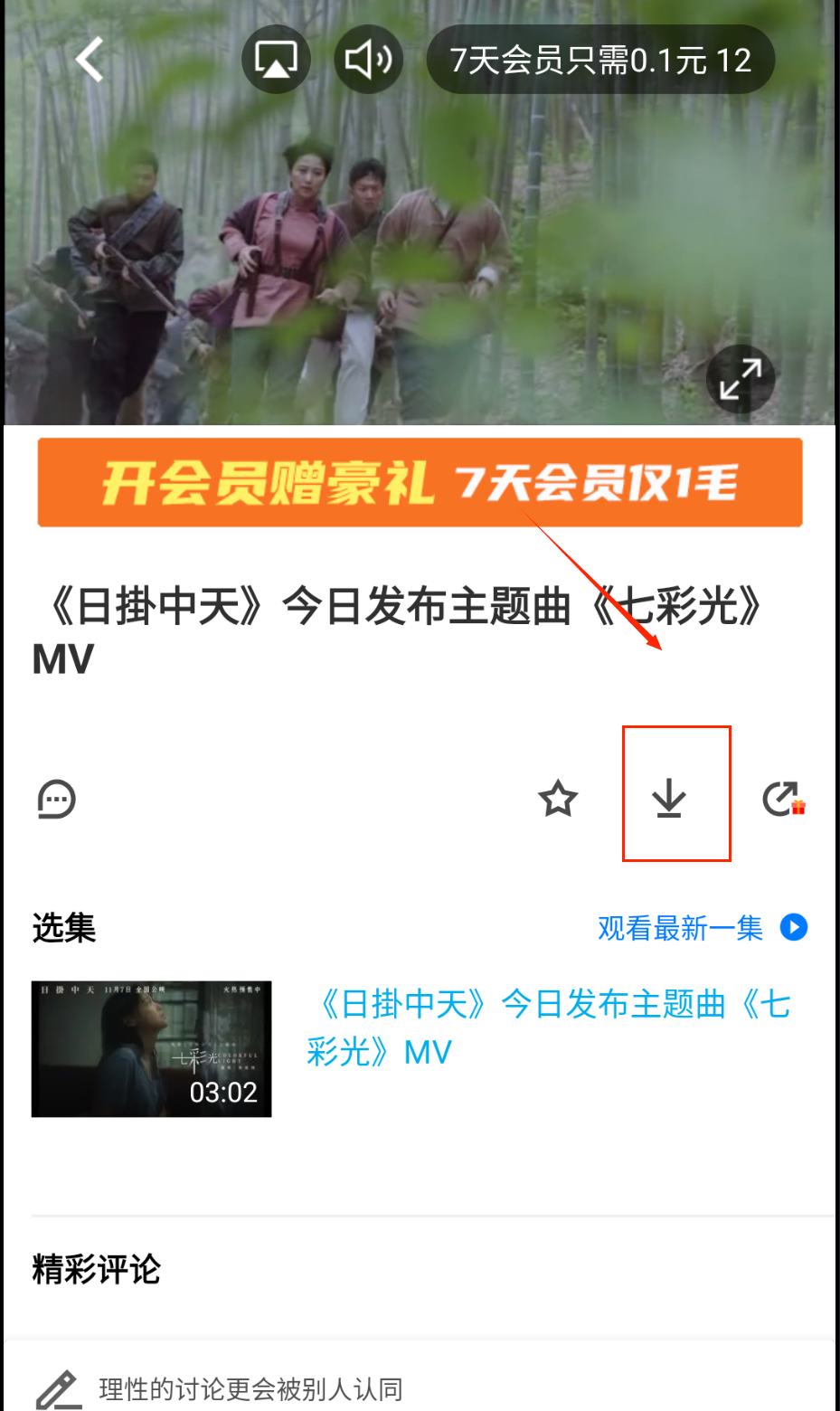
Task: Play the 03:02 七彩光 MV episode
Action: [x=152, y=1049]
